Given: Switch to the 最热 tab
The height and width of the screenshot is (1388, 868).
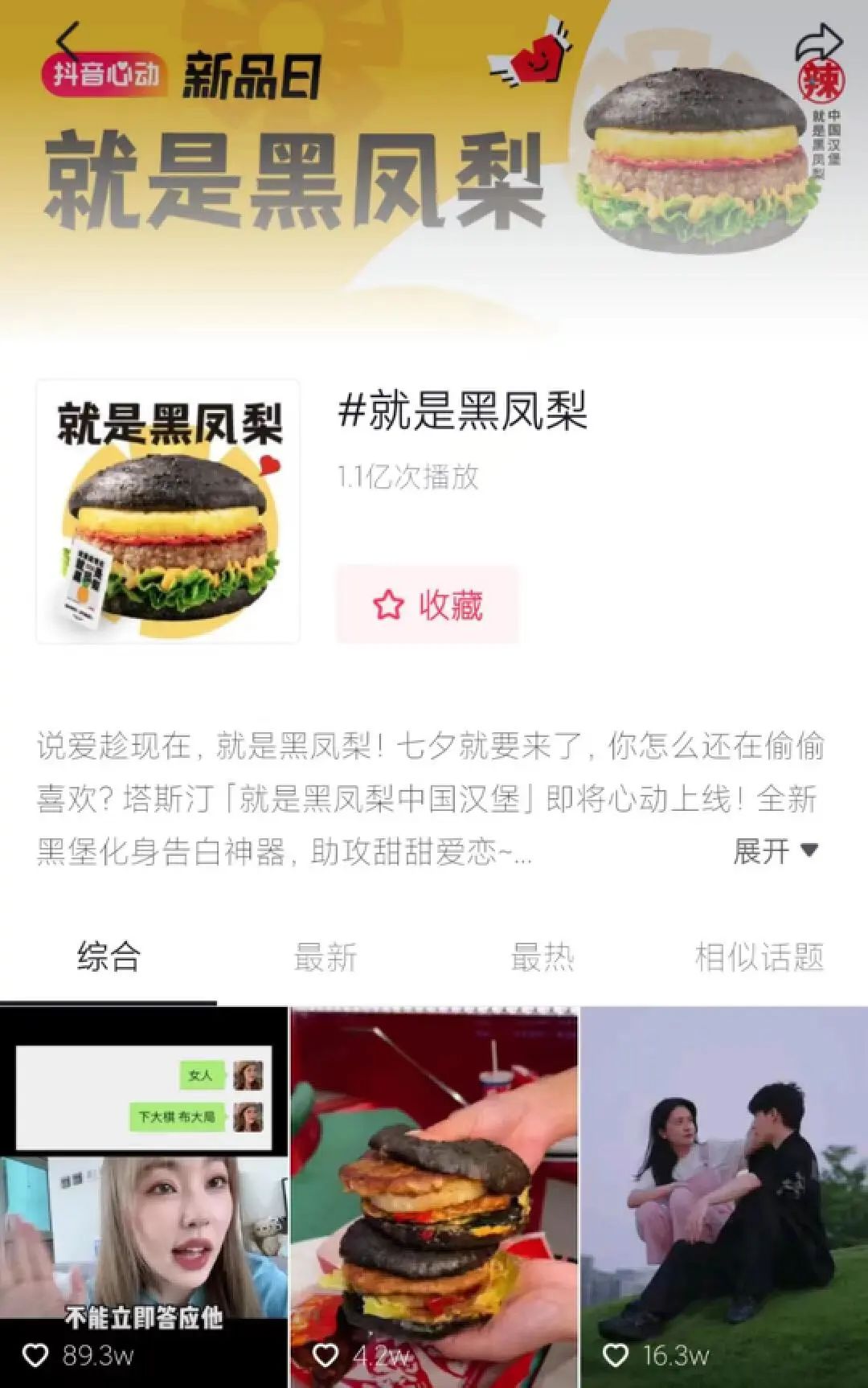Looking at the screenshot, I should (542, 957).
